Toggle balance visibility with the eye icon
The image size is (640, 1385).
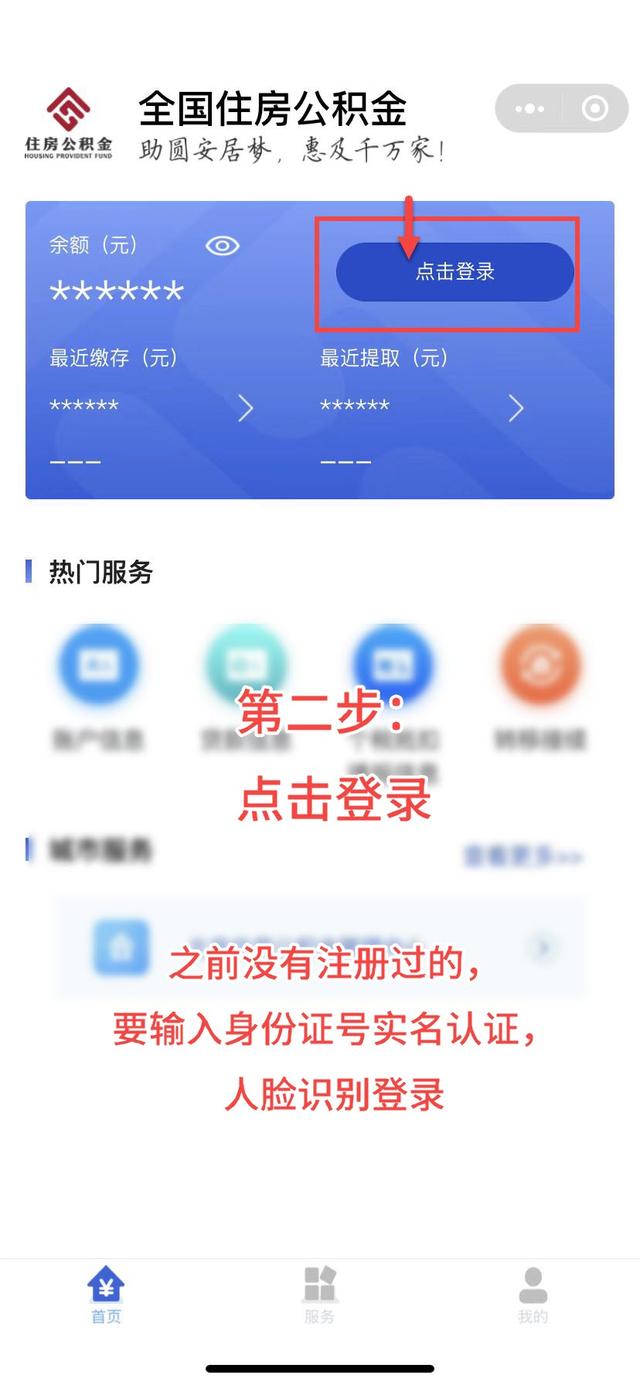click(x=222, y=246)
